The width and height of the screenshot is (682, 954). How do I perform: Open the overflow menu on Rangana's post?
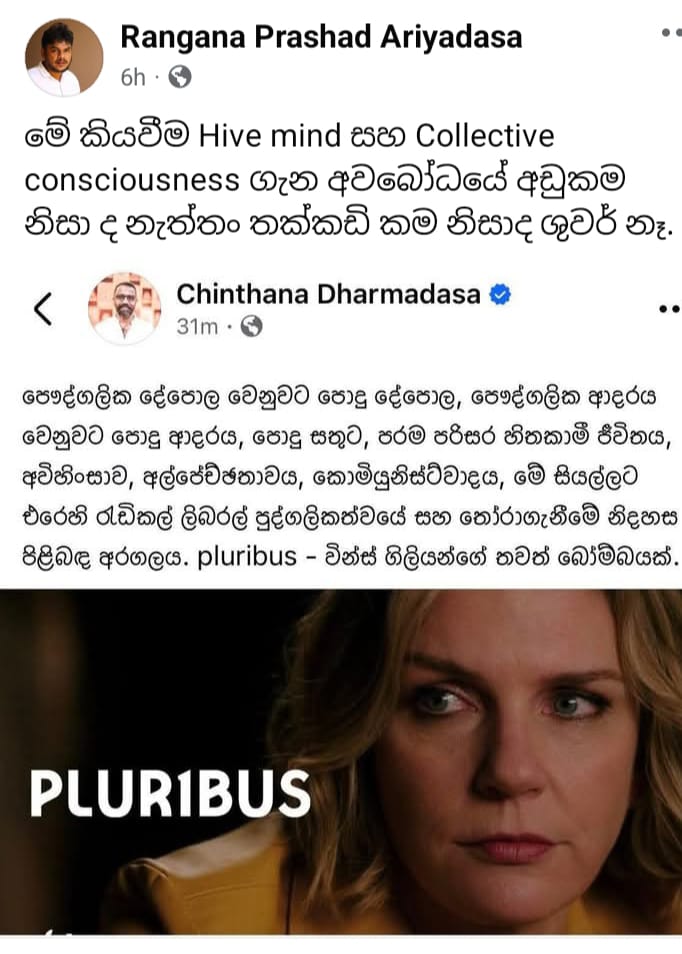pos(670,34)
